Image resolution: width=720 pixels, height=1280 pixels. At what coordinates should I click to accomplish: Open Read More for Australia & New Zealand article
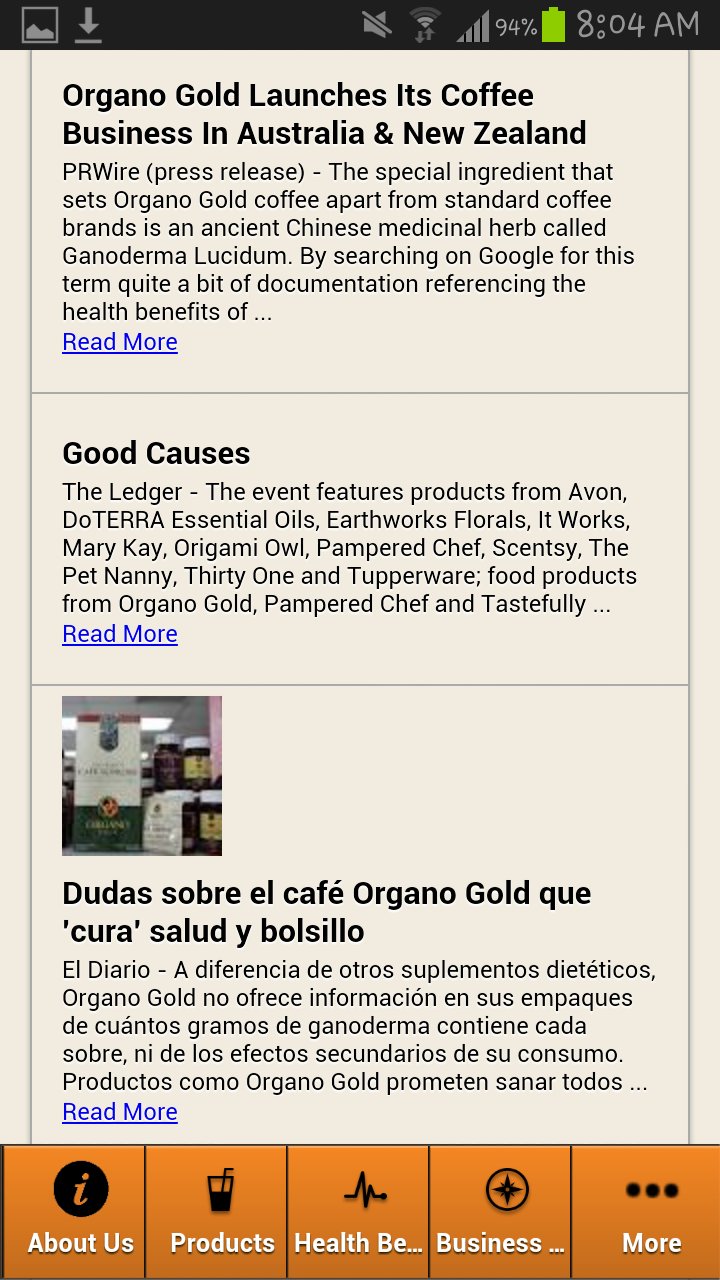click(120, 342)
